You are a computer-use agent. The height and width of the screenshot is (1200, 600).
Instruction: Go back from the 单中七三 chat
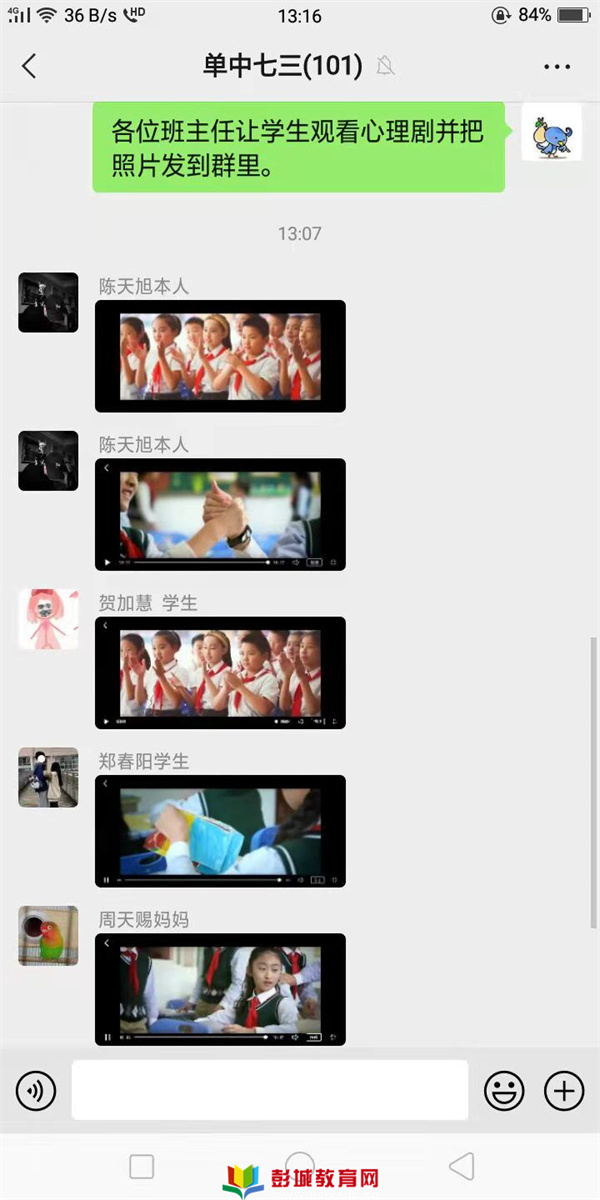pos(29,66)
